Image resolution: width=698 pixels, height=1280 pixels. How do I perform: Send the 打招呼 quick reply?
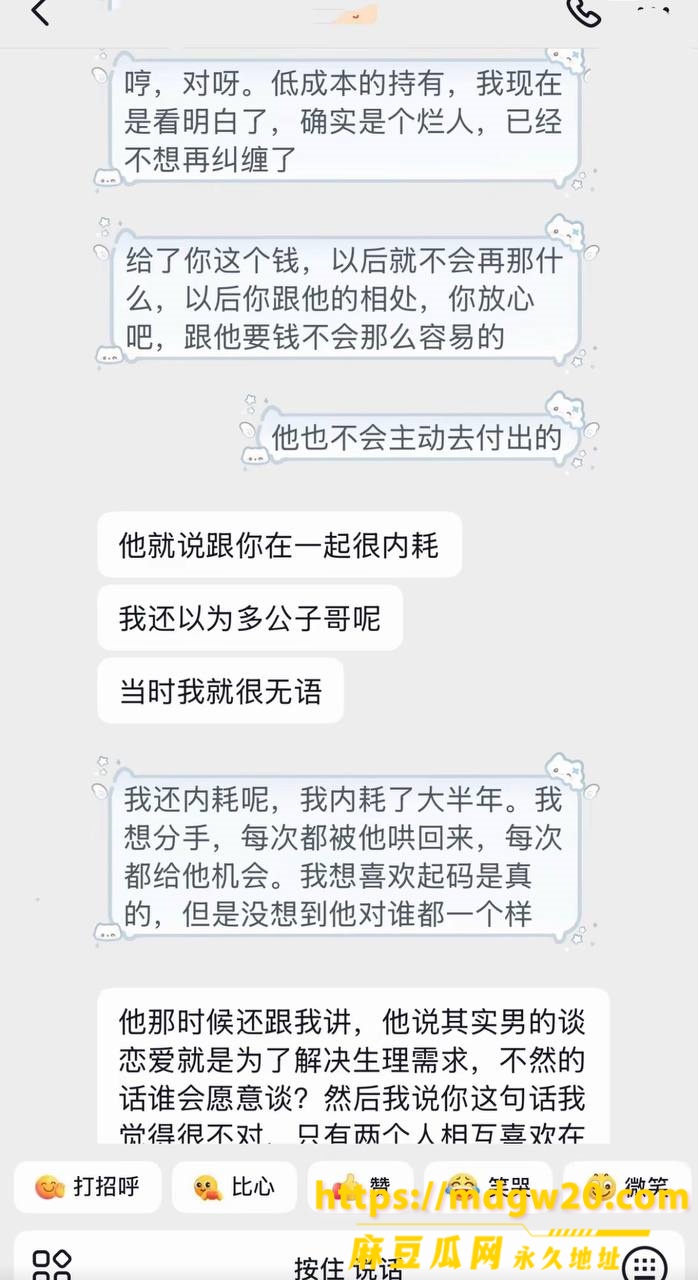coord(86,1187)
